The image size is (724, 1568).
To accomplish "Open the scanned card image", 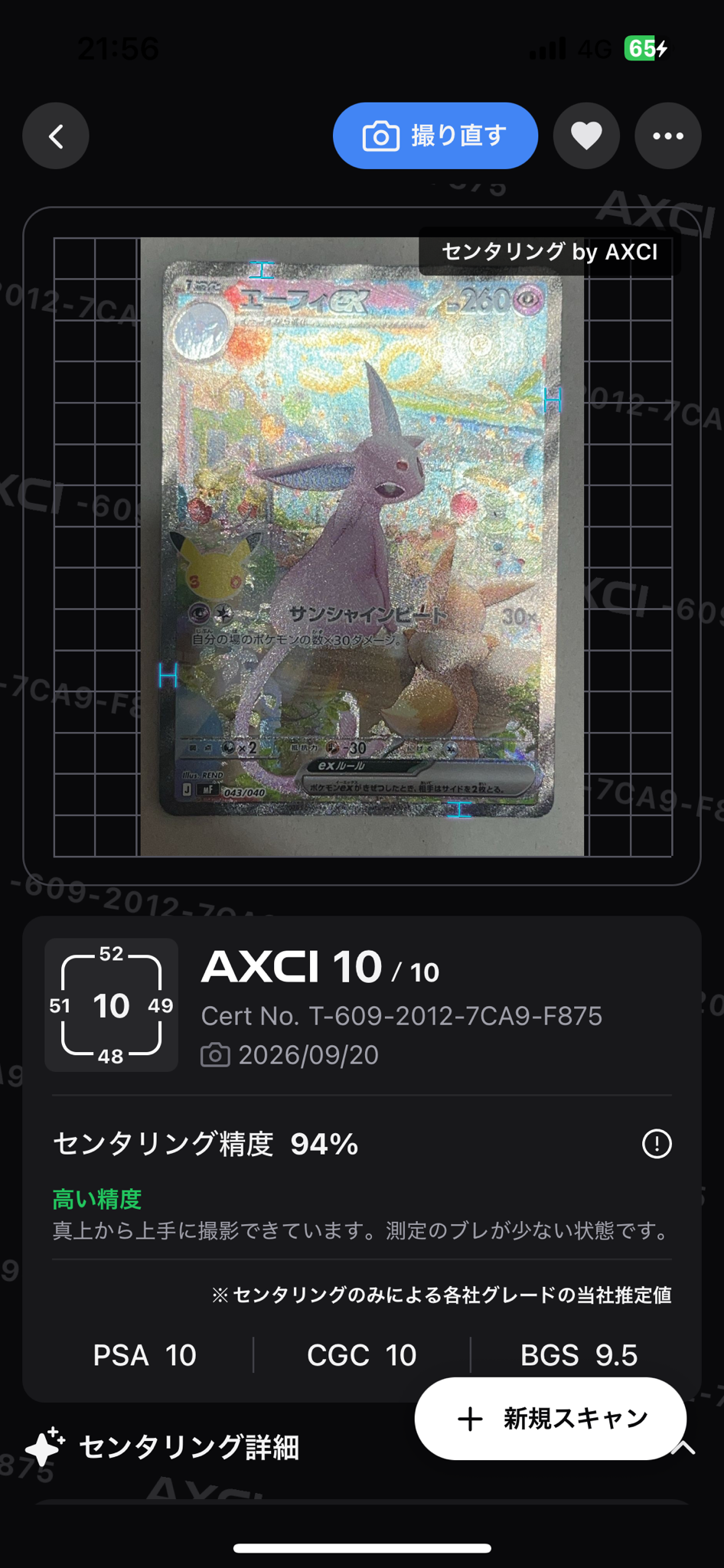I will [x=362, y=547].
